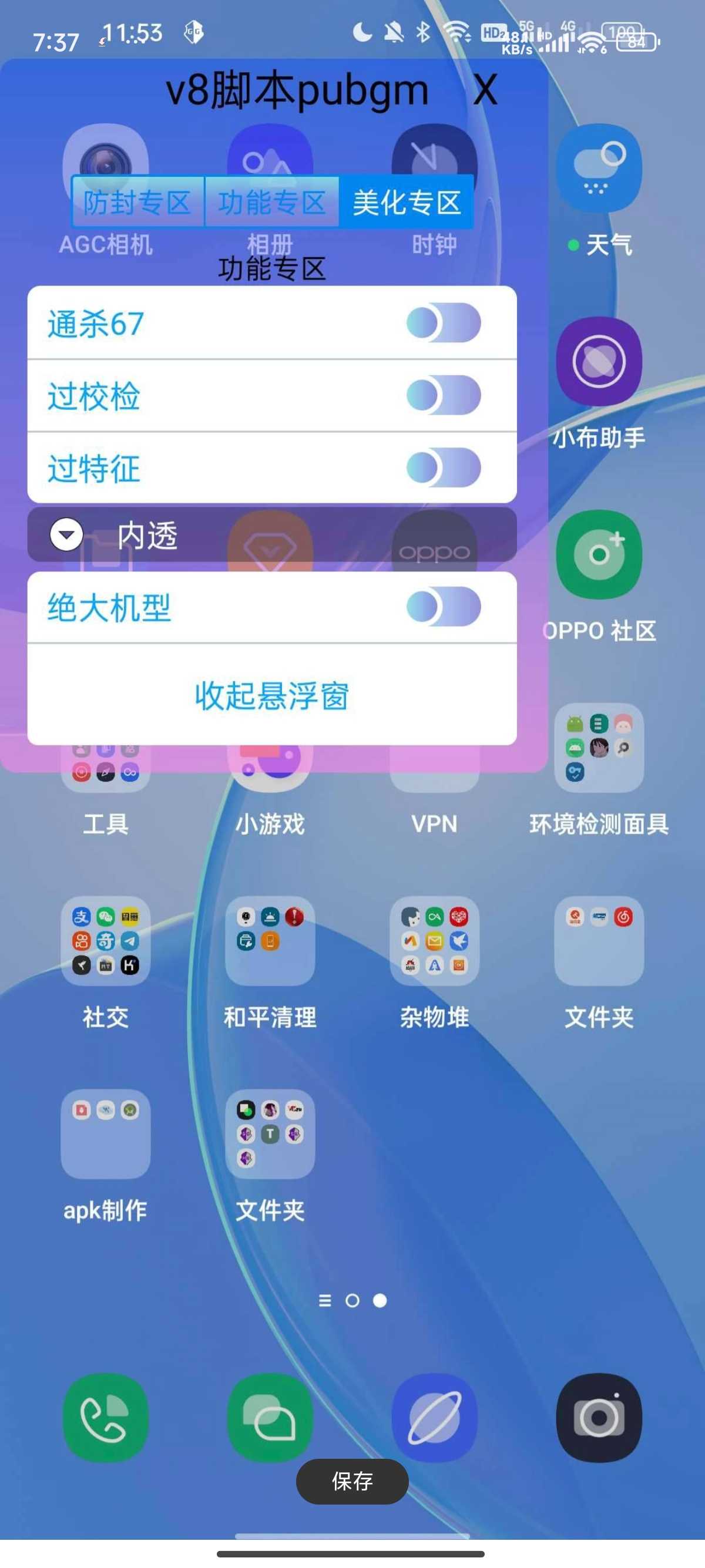Open the 环境检测面具 folder
705x1568 pixels.
coord(599,748)
